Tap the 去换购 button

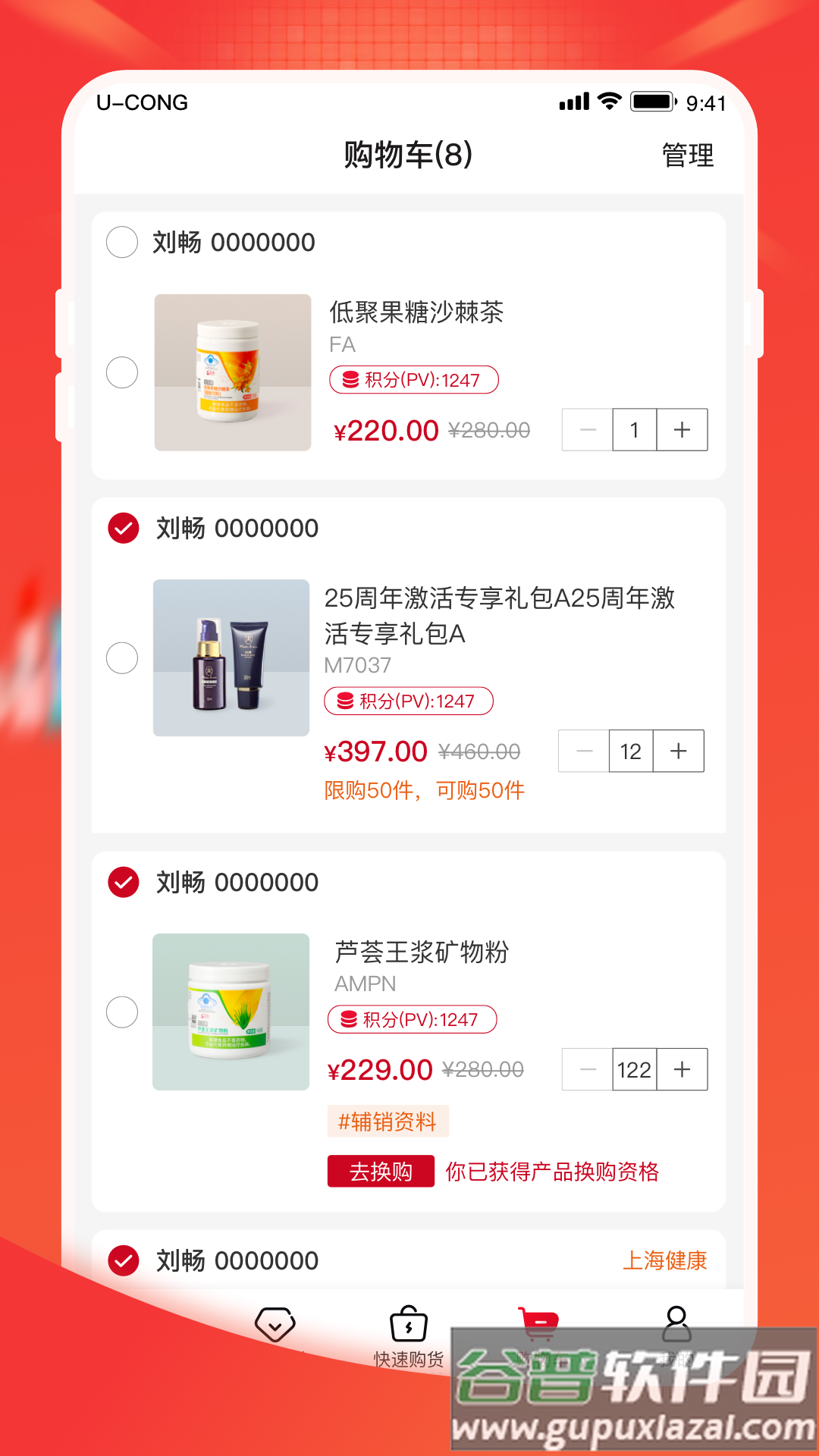pos(380,1172)
